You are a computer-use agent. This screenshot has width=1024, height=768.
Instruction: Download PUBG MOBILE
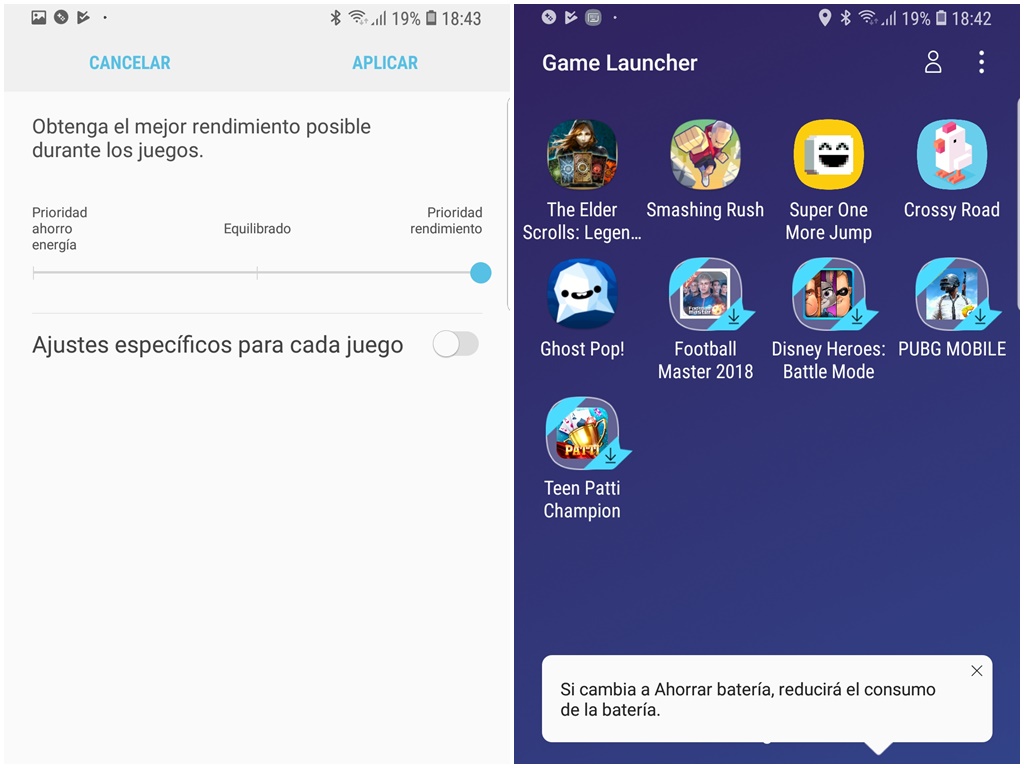click(951, 294)
